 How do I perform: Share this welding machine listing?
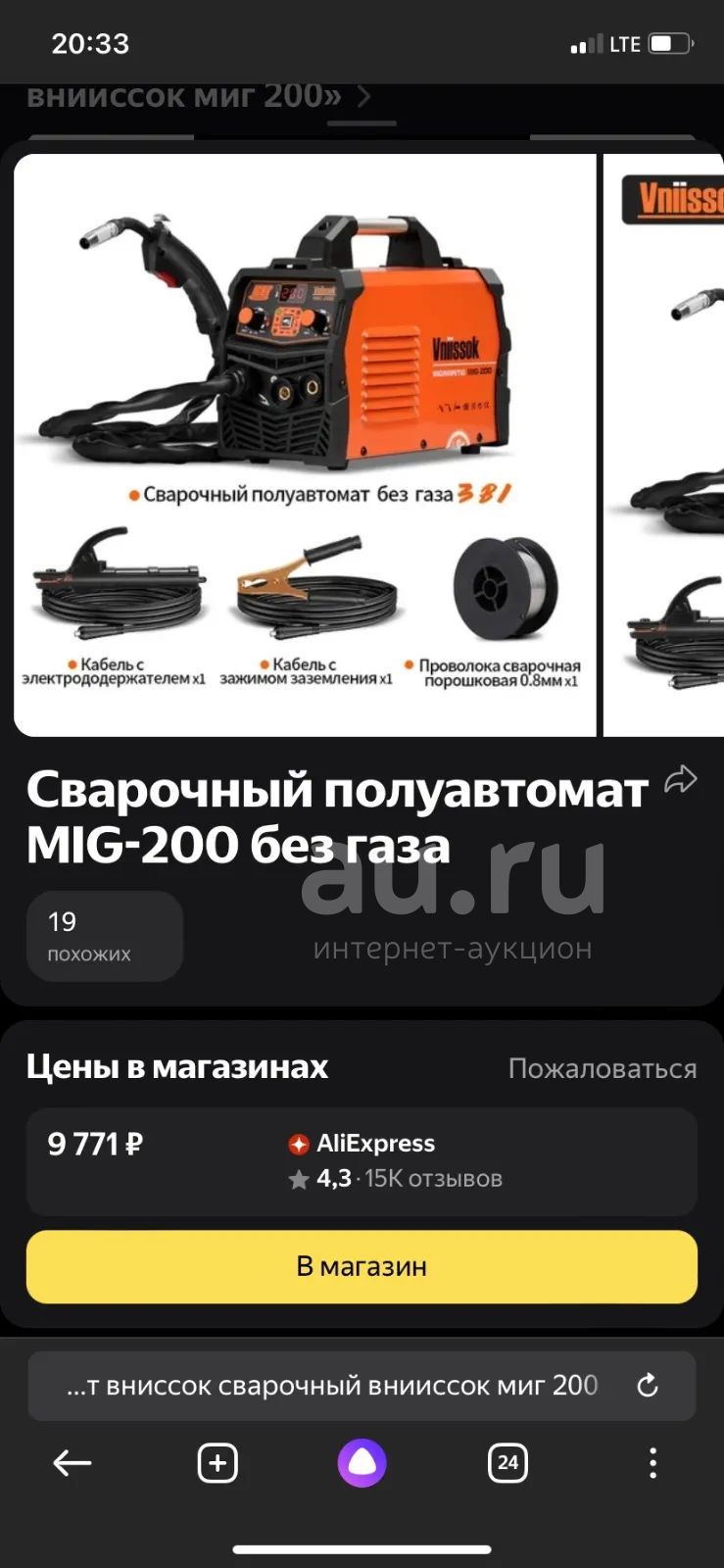point(680,779)
